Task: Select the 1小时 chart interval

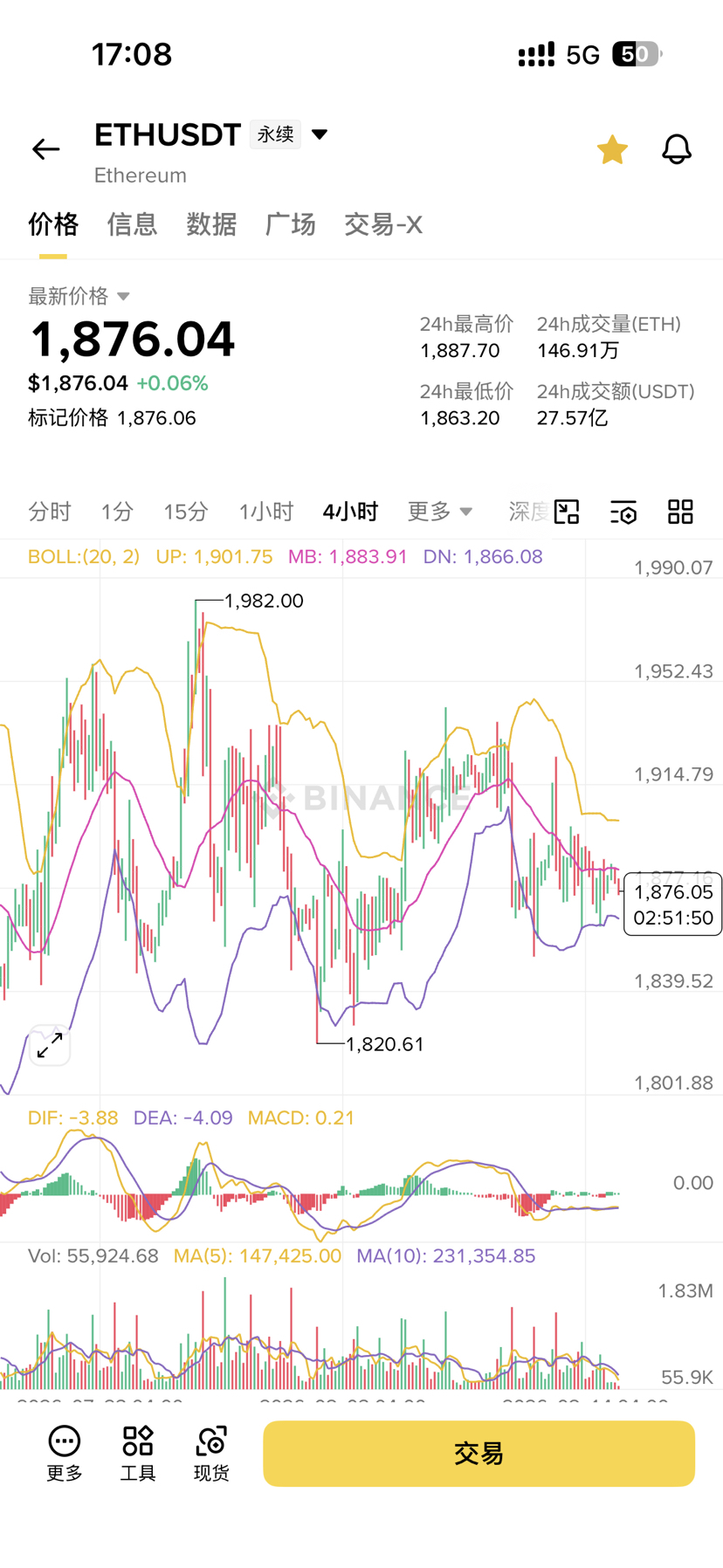Action: pos(266,512)
